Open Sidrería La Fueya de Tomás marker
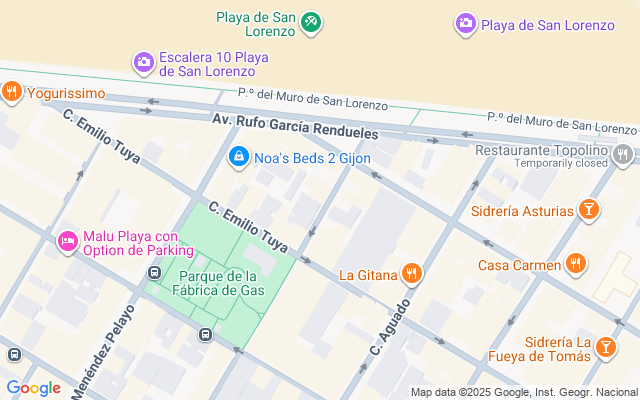The width and height of the screenshot is (640, 400). click(x=605, y=347)
